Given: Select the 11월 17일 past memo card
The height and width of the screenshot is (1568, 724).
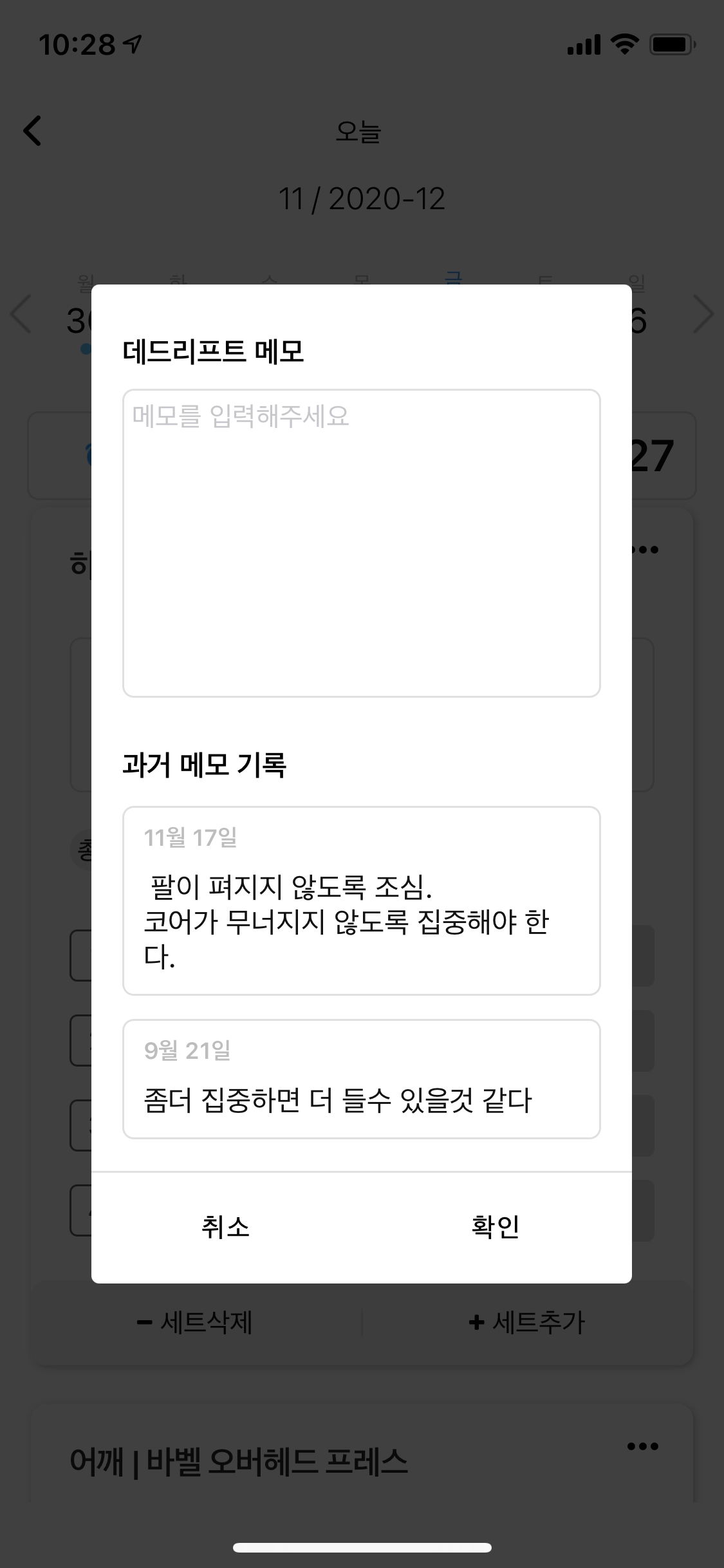Looking at the screenshot, I should click(x=361, y=900).
